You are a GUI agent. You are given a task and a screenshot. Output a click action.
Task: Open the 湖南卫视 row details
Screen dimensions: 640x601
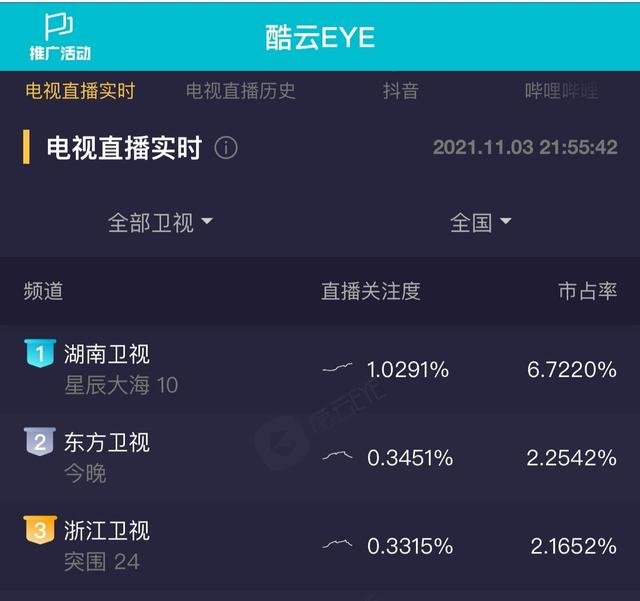coord(320,369)
